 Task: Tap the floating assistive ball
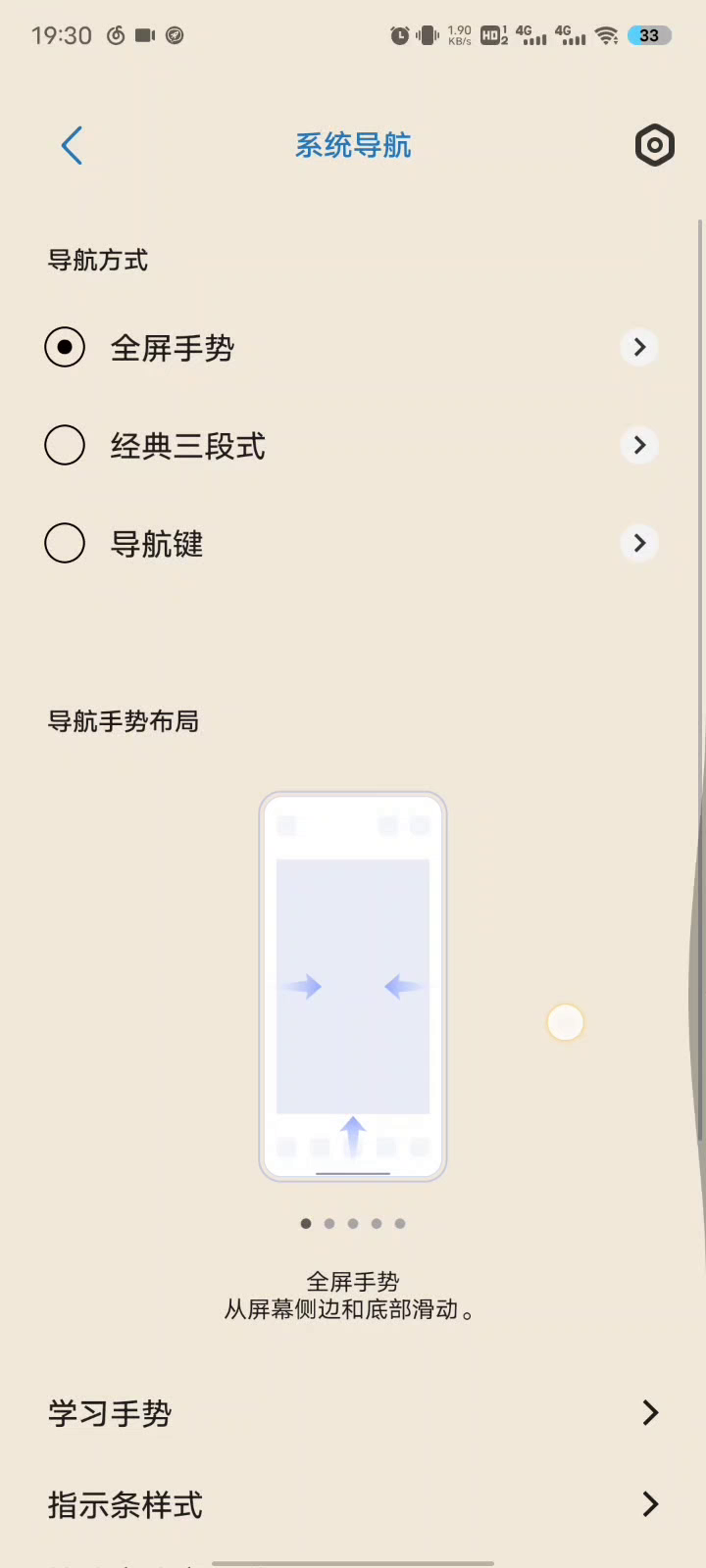click(565, 1023)
